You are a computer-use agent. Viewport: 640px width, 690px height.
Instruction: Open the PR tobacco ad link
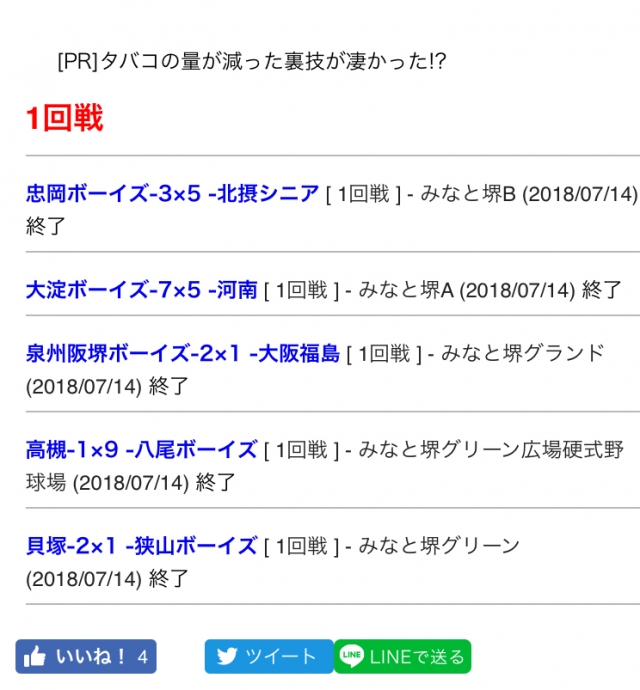pos(252,61)
